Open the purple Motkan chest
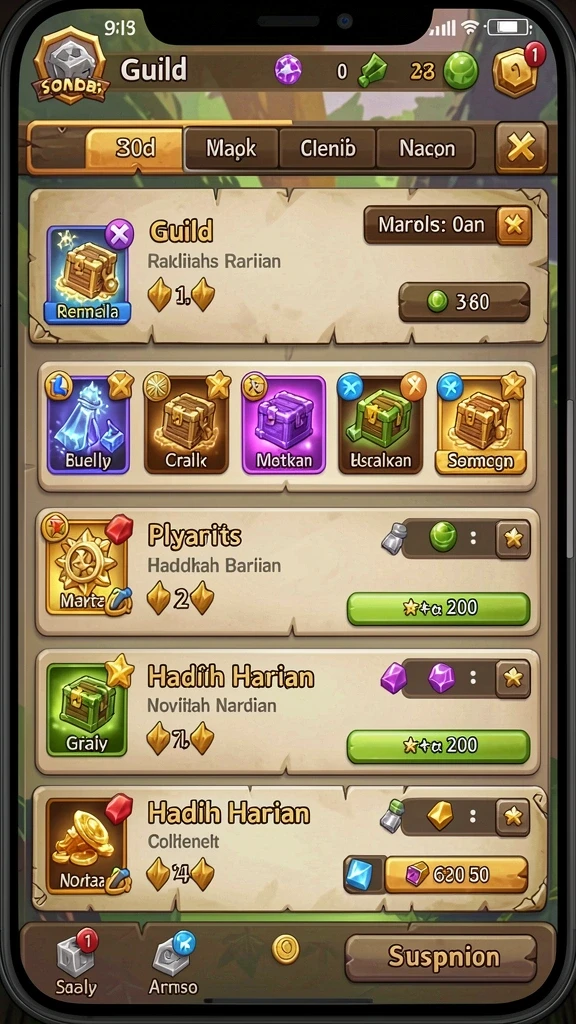The image size is (576, 1024). point(283,424)
